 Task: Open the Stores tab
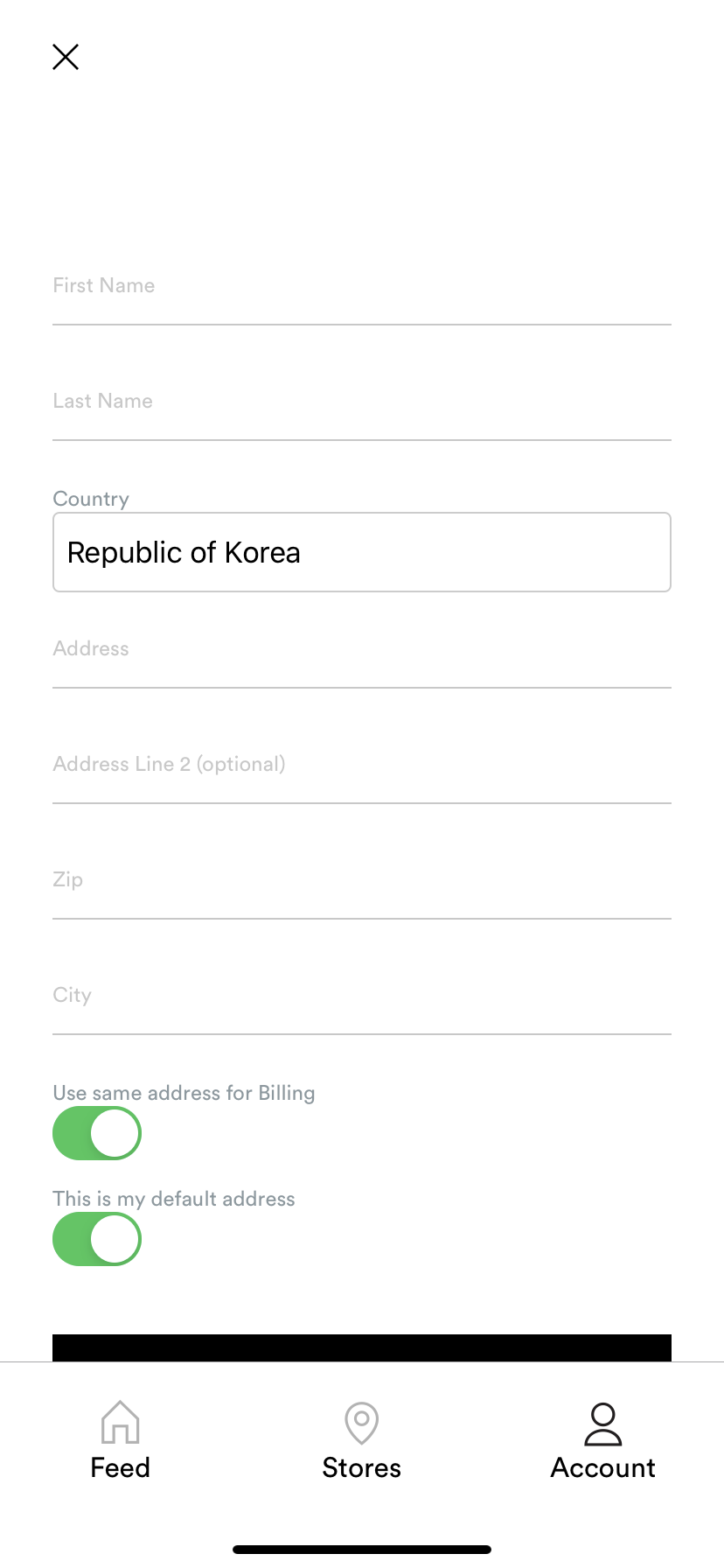[362, 1440]
